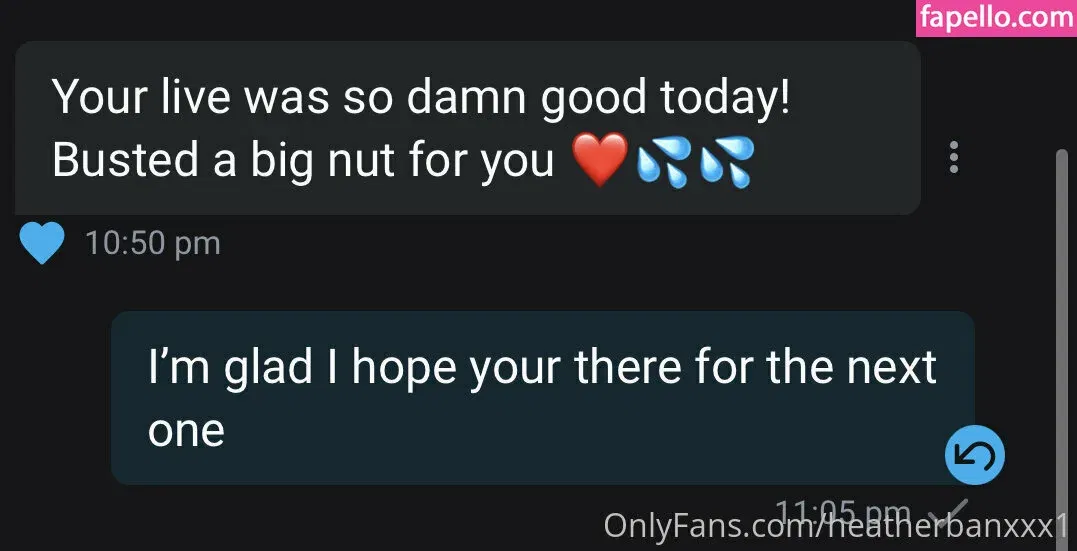Tap the circular arrow icon on the sent reply
This screenshot has height=551, width=1077.
point(974,456)
